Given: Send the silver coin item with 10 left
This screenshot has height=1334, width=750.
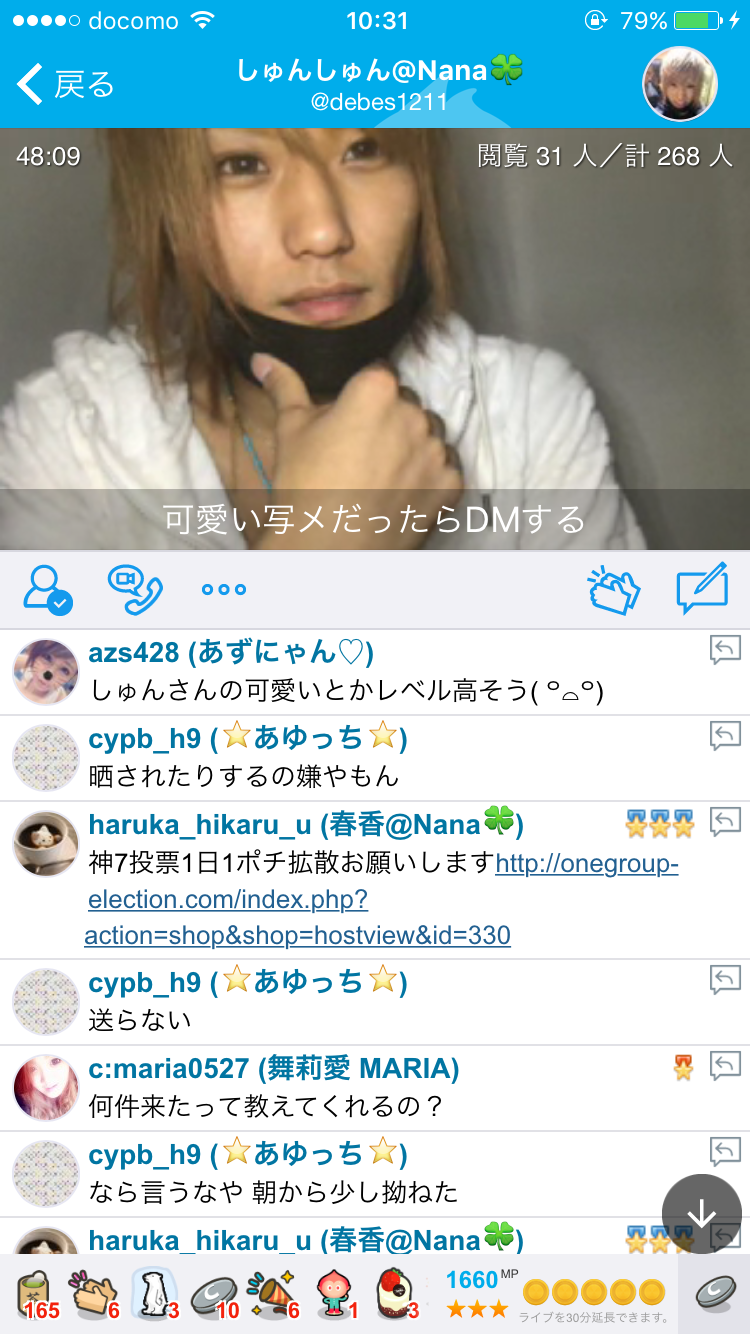Looking at the screenshot, I should tap(213, 1294).
